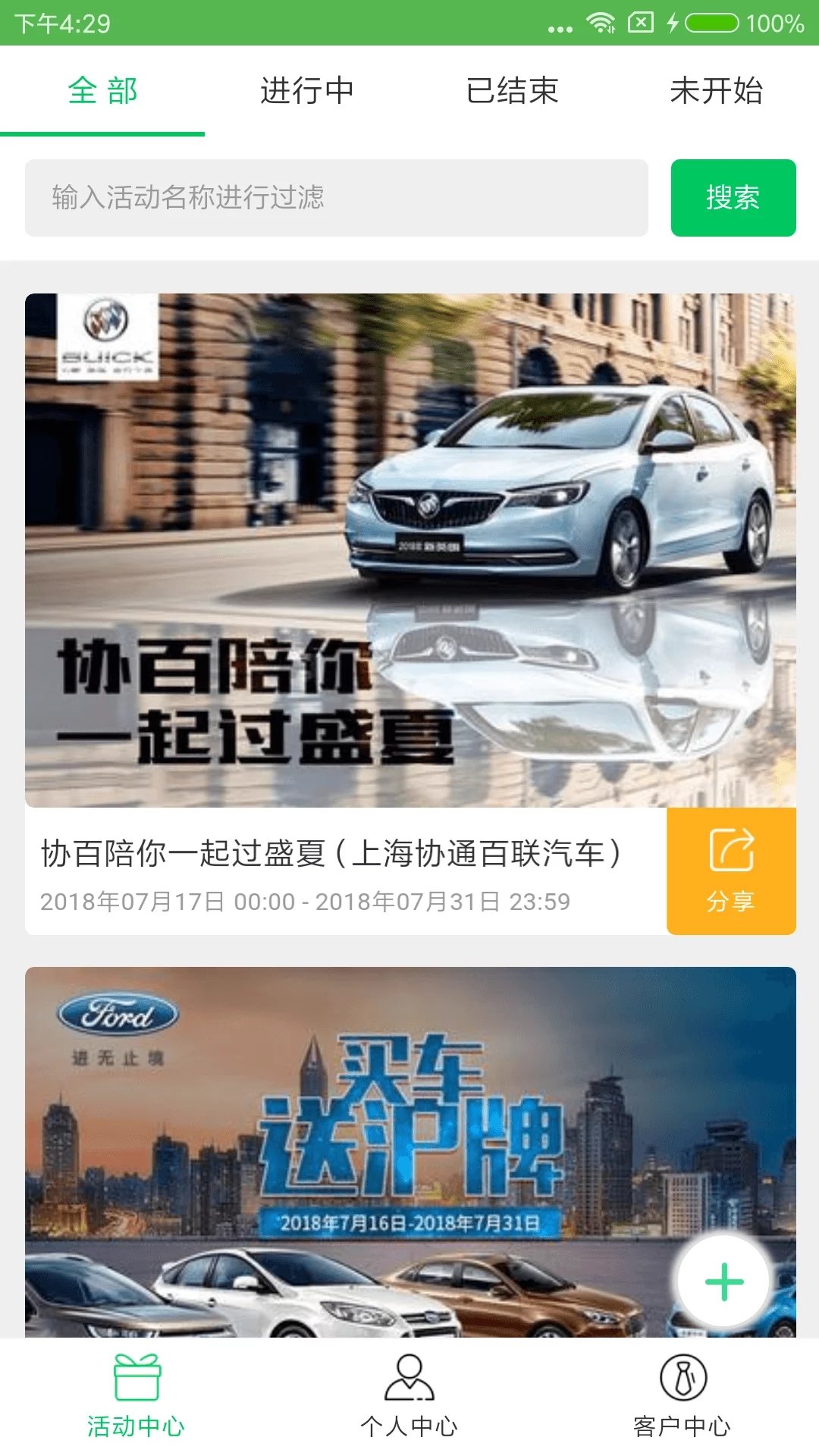Open the 协百陪你一起过盛夏 Buick activity

(409, 550)
